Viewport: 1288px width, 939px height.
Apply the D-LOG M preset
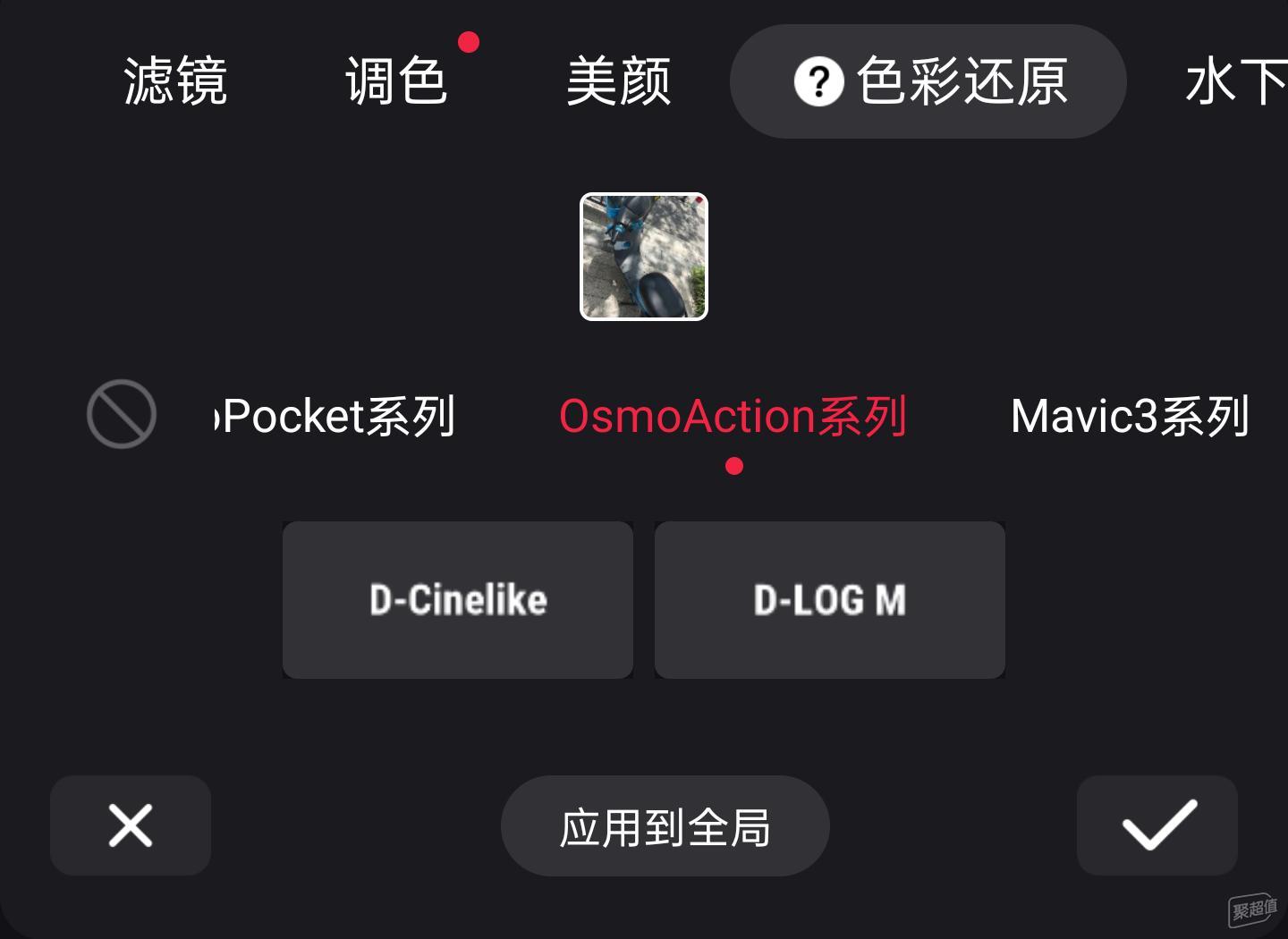tap(830, 600)
